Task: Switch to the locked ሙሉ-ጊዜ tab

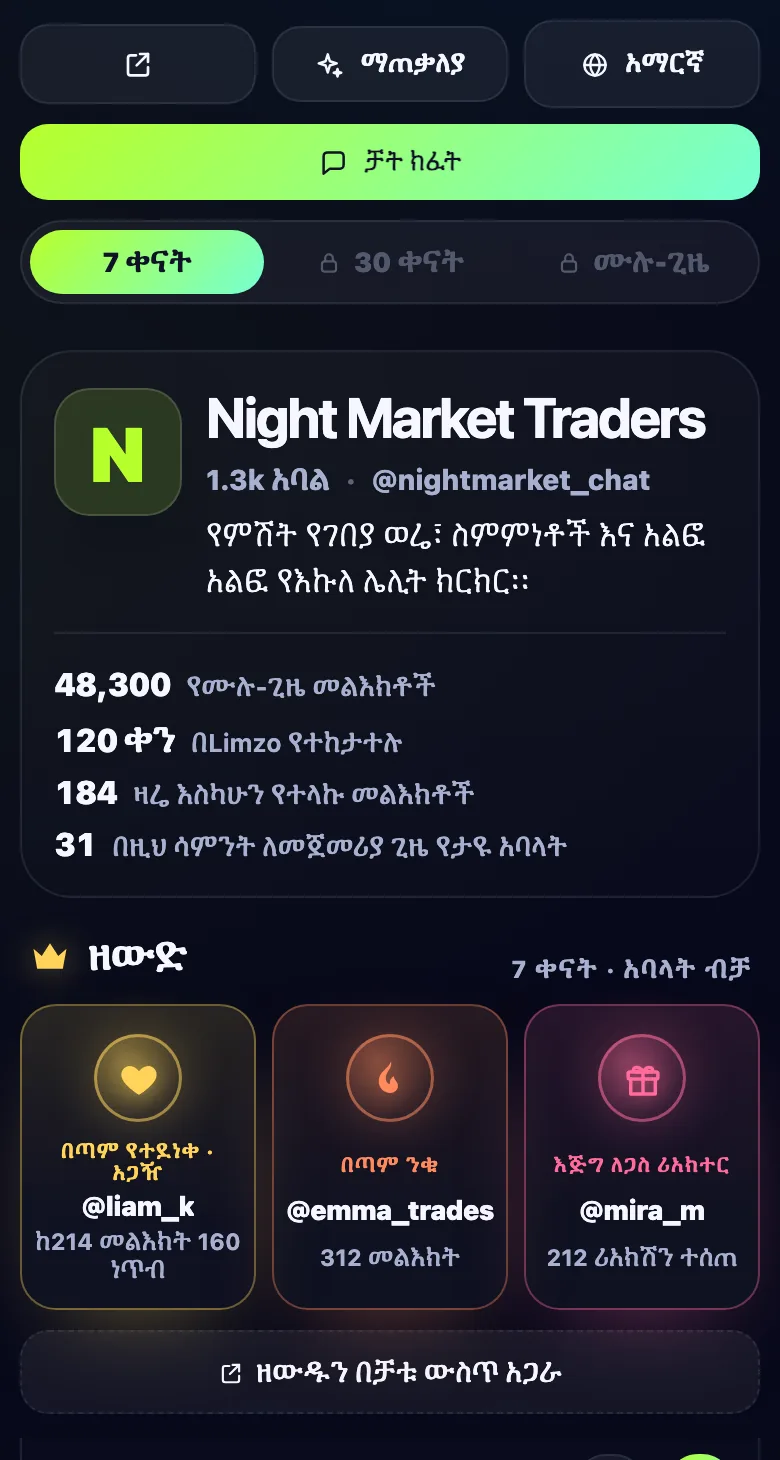Action: click(633, 262)
